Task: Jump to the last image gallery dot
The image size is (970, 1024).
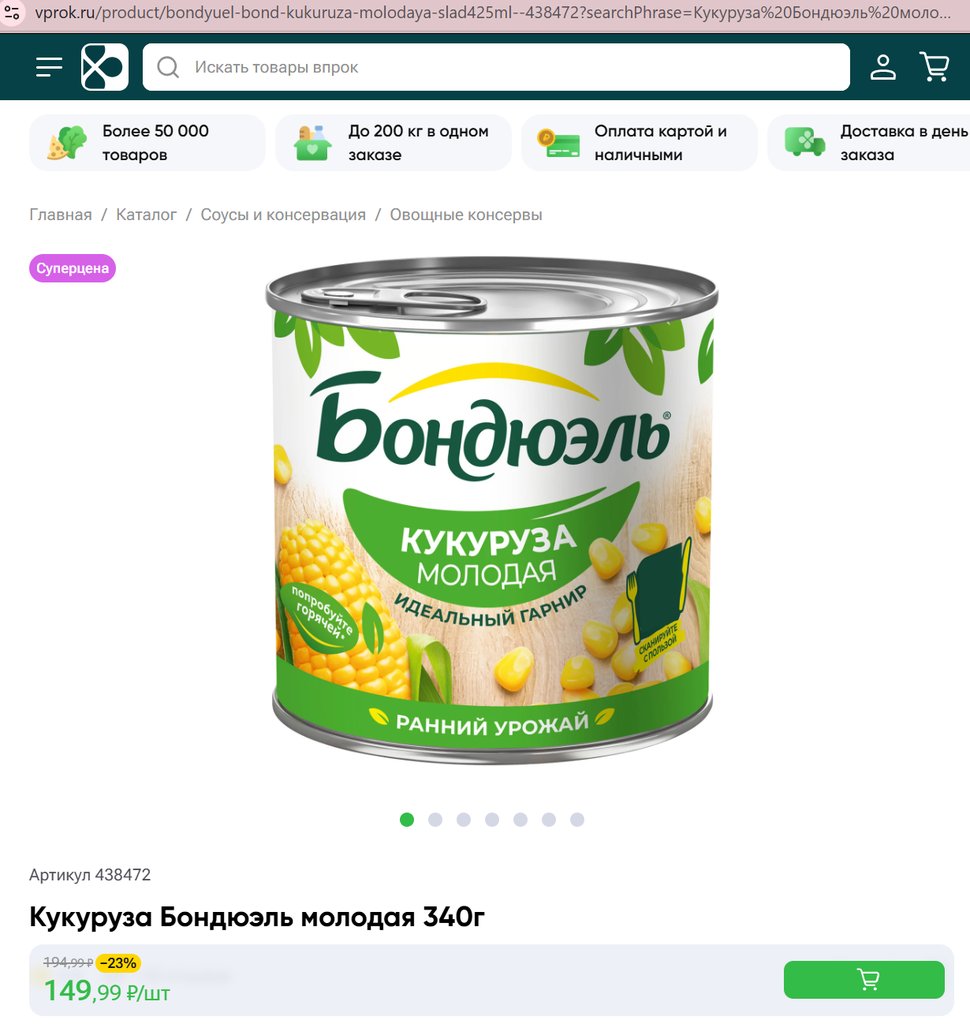Action: pyautogui.click(x=577, y=820)
